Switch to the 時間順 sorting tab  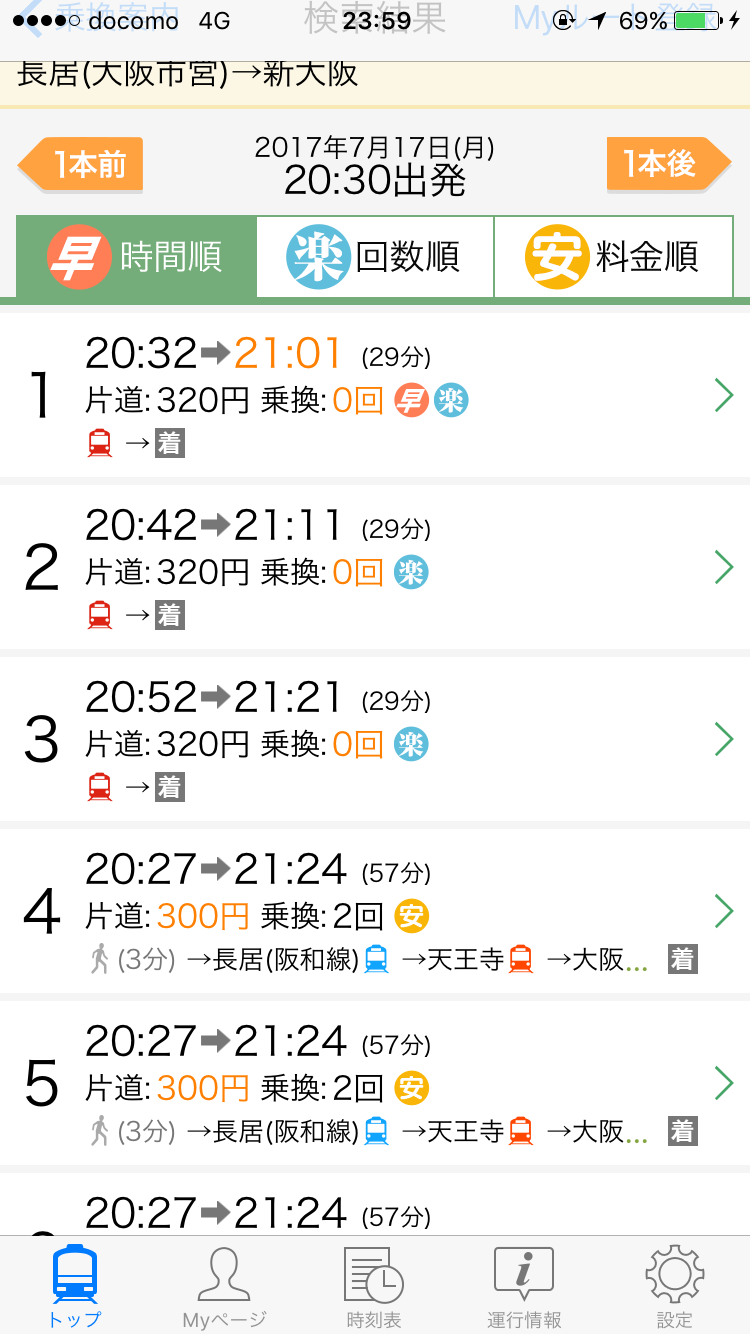click(x=136, y=257)
